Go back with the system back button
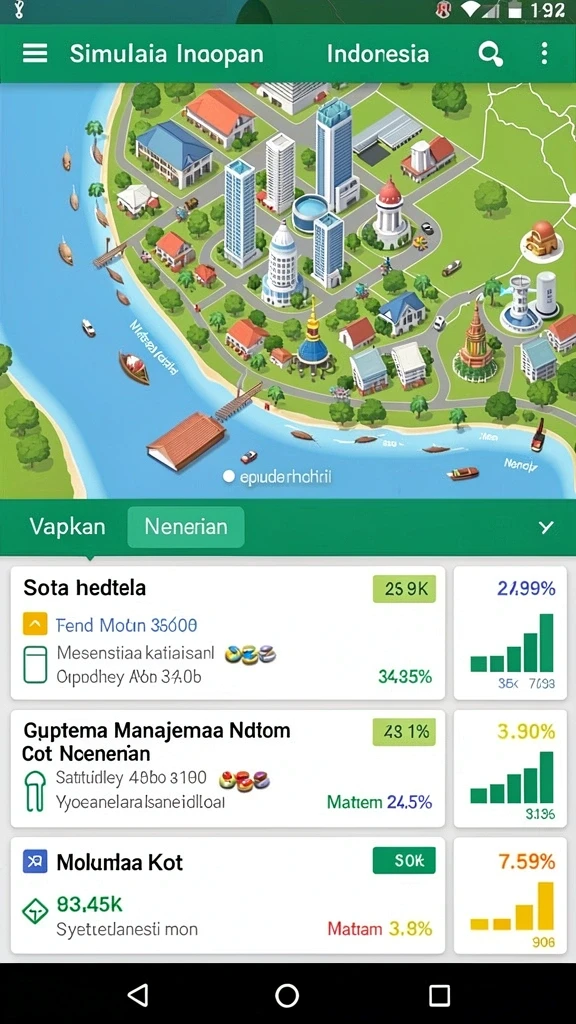This screenshot has height=1024, width=576. (138, 995)
